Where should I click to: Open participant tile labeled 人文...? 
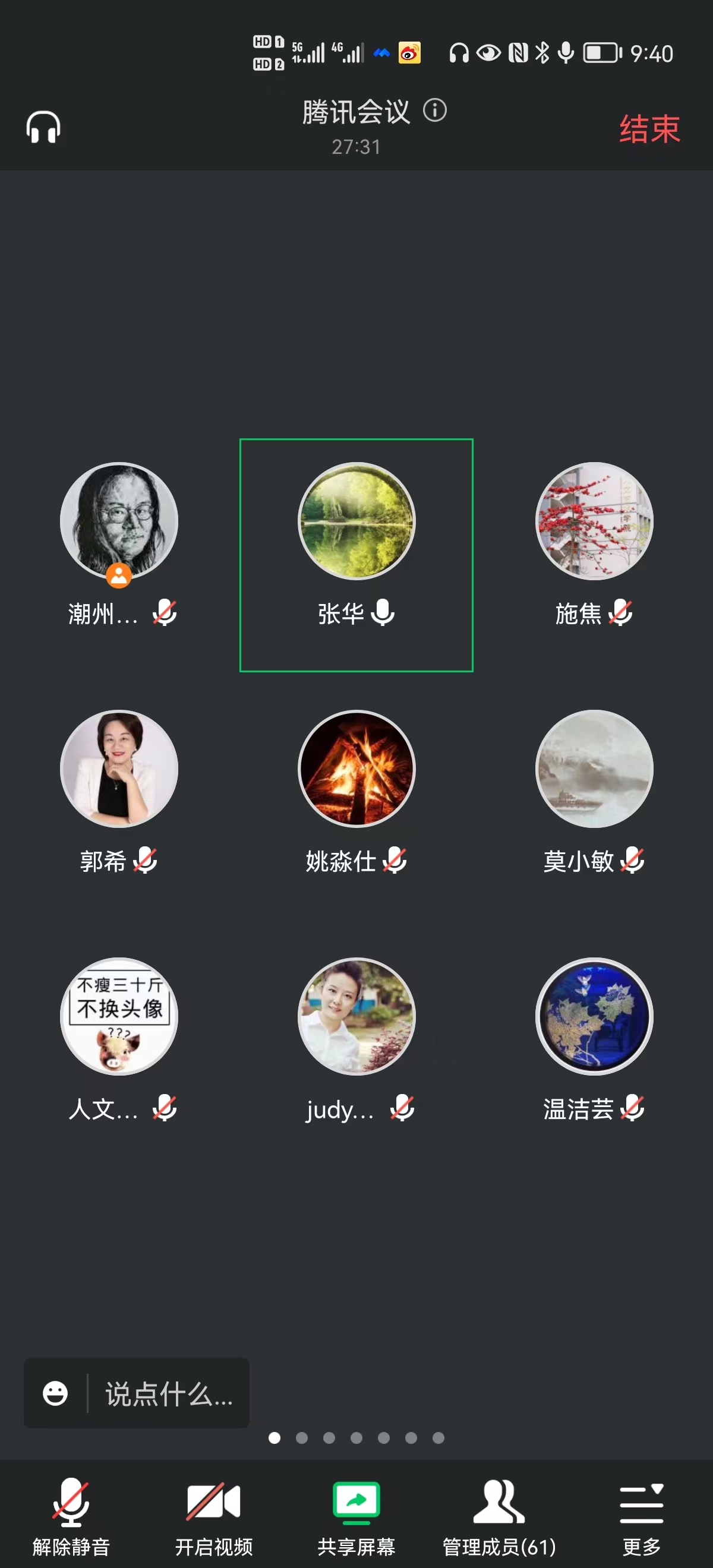[x=119, y=1016]
